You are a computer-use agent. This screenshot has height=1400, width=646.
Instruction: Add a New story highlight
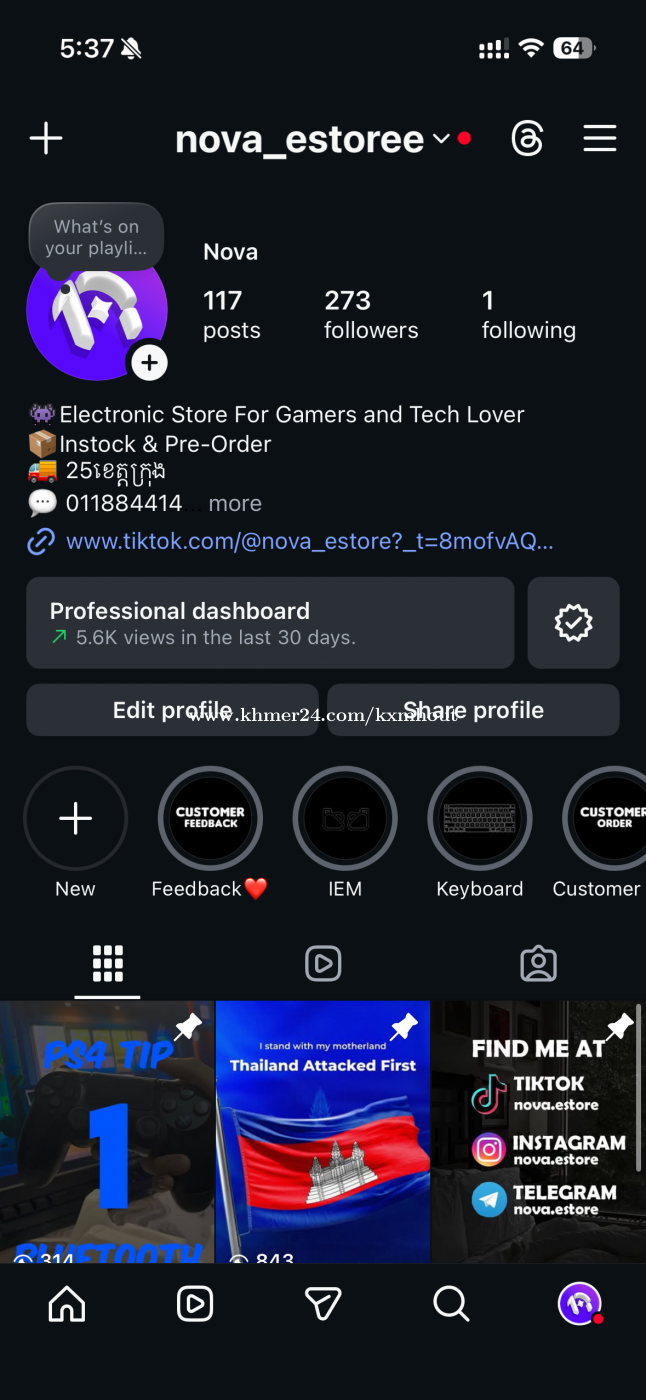tap(76, 819)
